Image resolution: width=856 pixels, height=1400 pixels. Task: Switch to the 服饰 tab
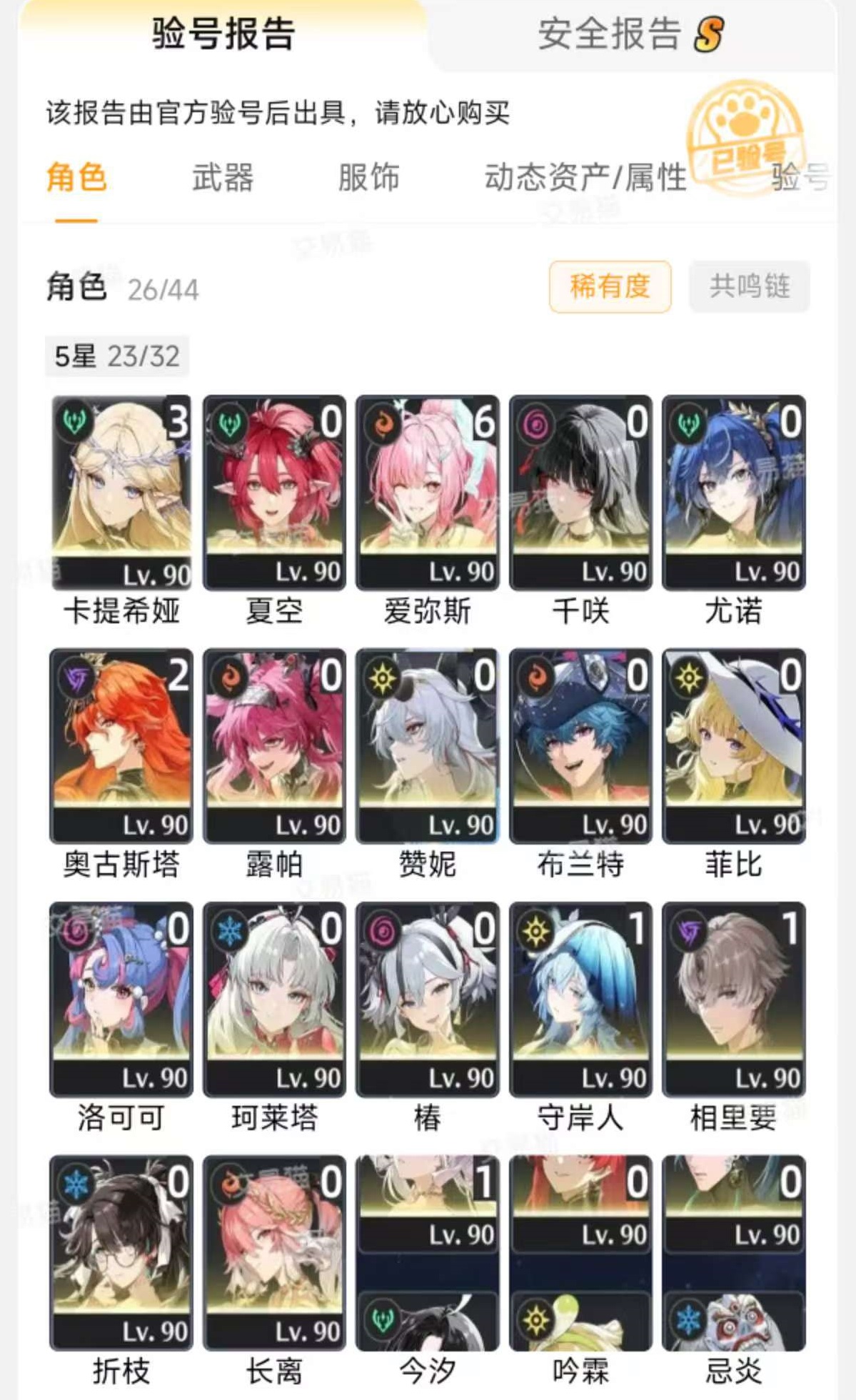(368, 177)
